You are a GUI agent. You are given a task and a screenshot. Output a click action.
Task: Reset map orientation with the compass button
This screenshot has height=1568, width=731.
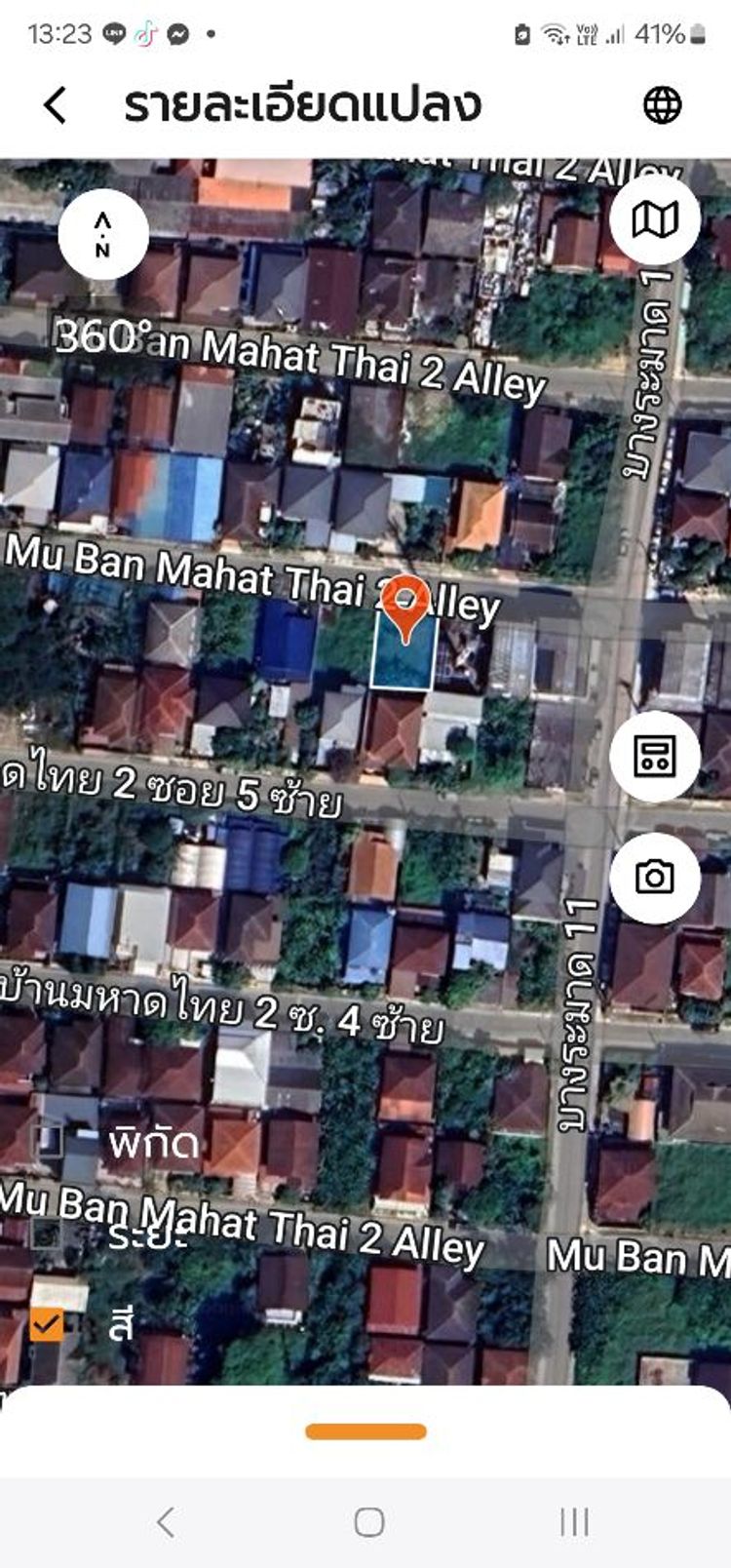coord(103,235)
